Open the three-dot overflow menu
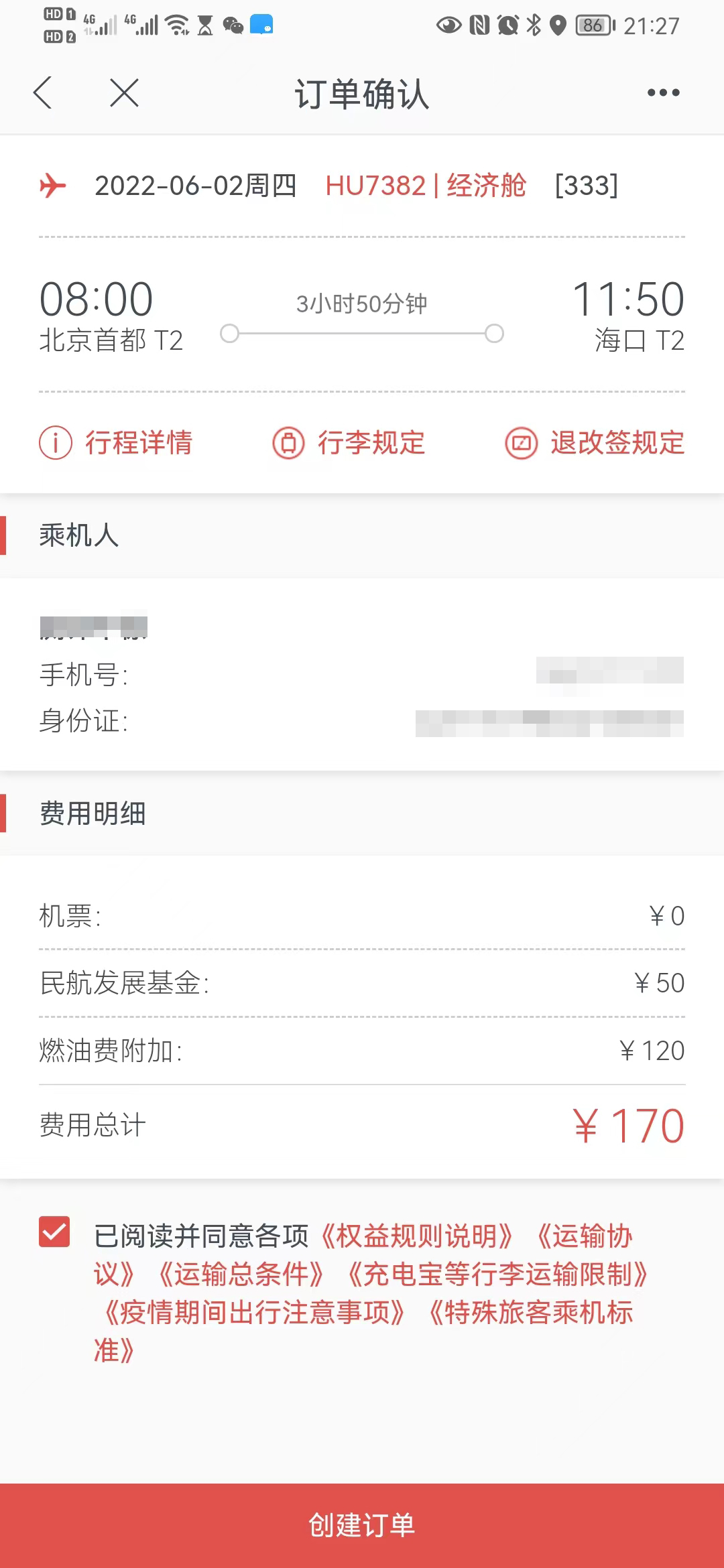The height and width of the screenshot is (1568, 724). point(663,92)
